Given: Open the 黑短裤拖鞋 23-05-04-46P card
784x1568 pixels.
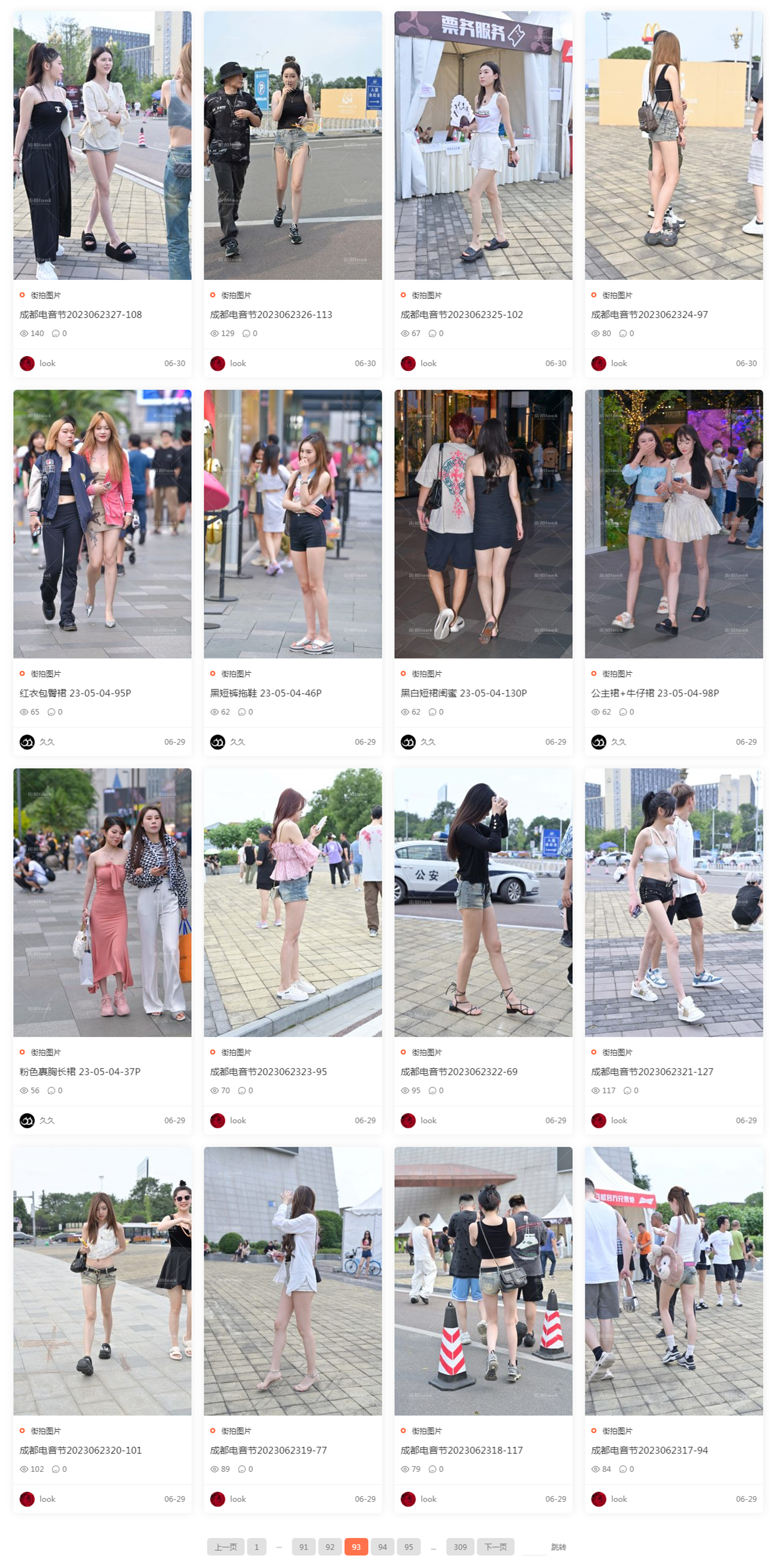Looking at the screenshot, I should point(292,523).
